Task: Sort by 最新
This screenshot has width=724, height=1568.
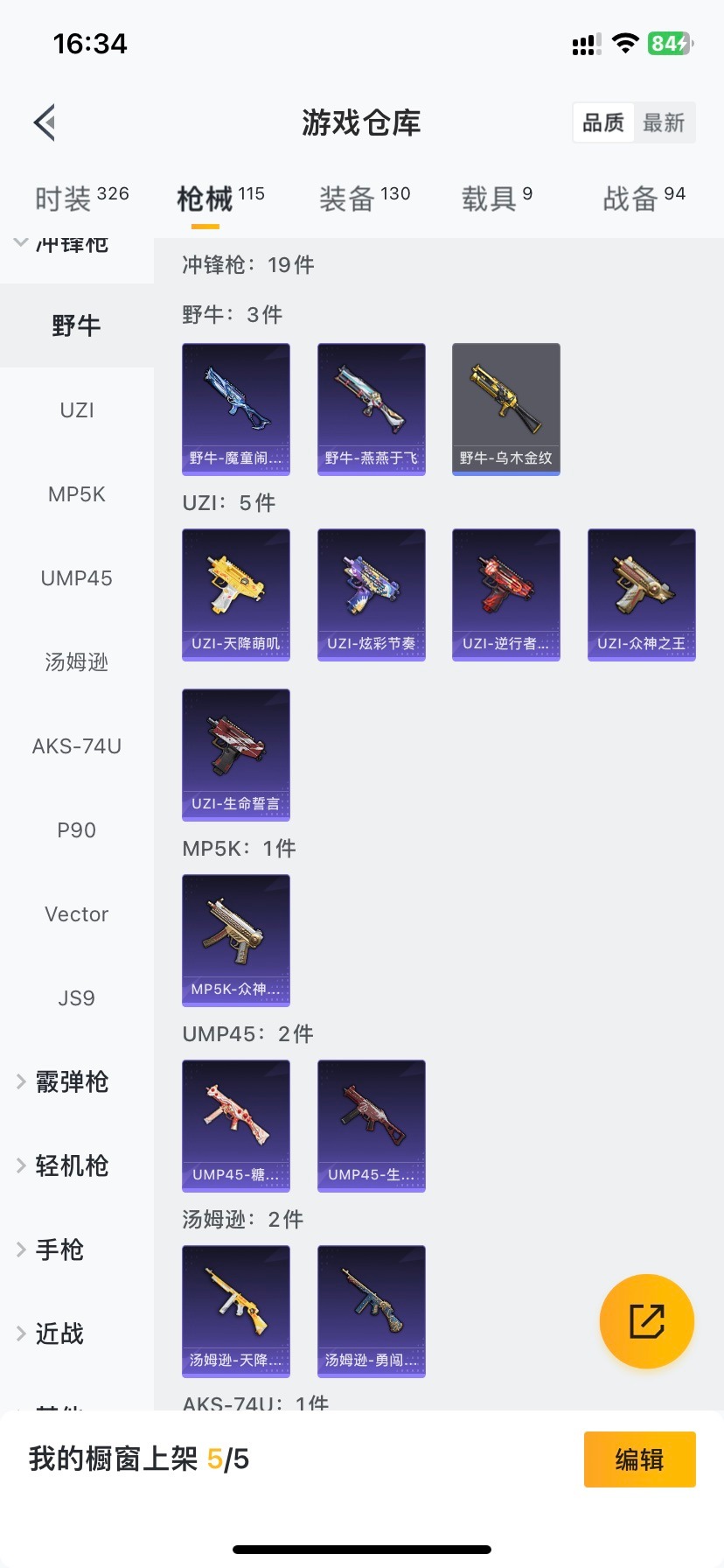Action: (664, 122)
